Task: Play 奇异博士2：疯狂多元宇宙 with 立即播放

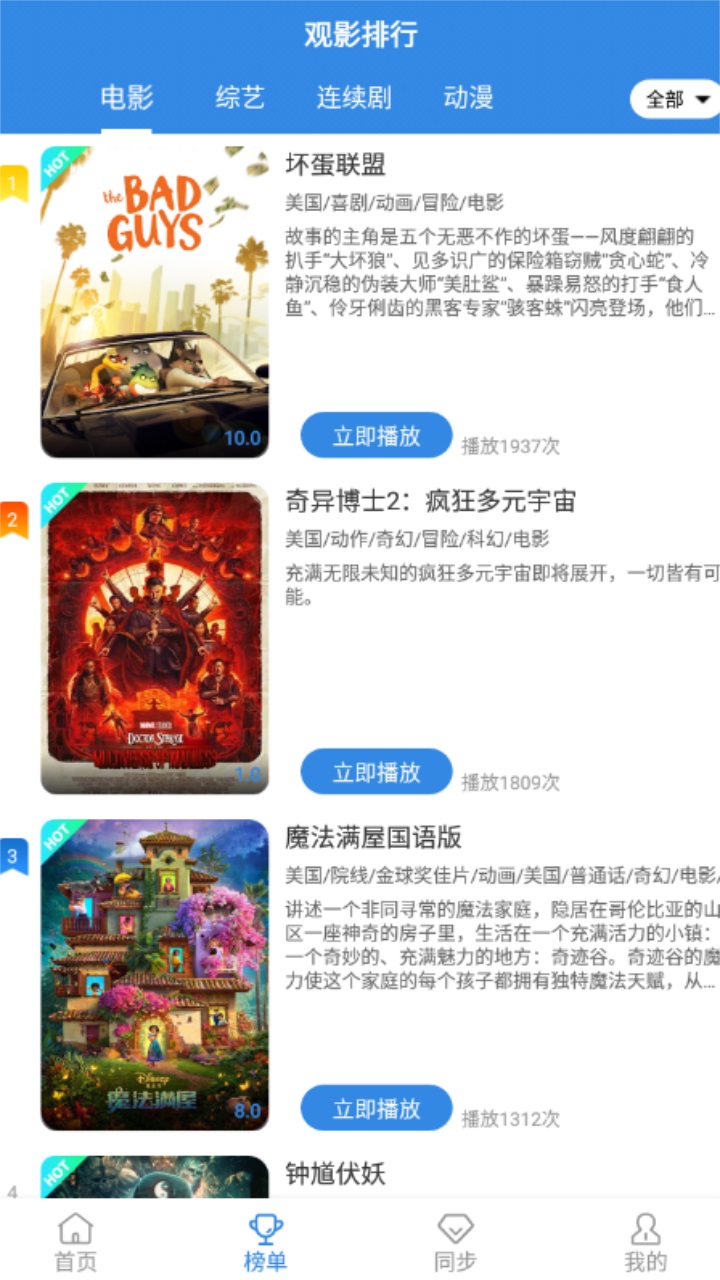Action: coord(377,771)
